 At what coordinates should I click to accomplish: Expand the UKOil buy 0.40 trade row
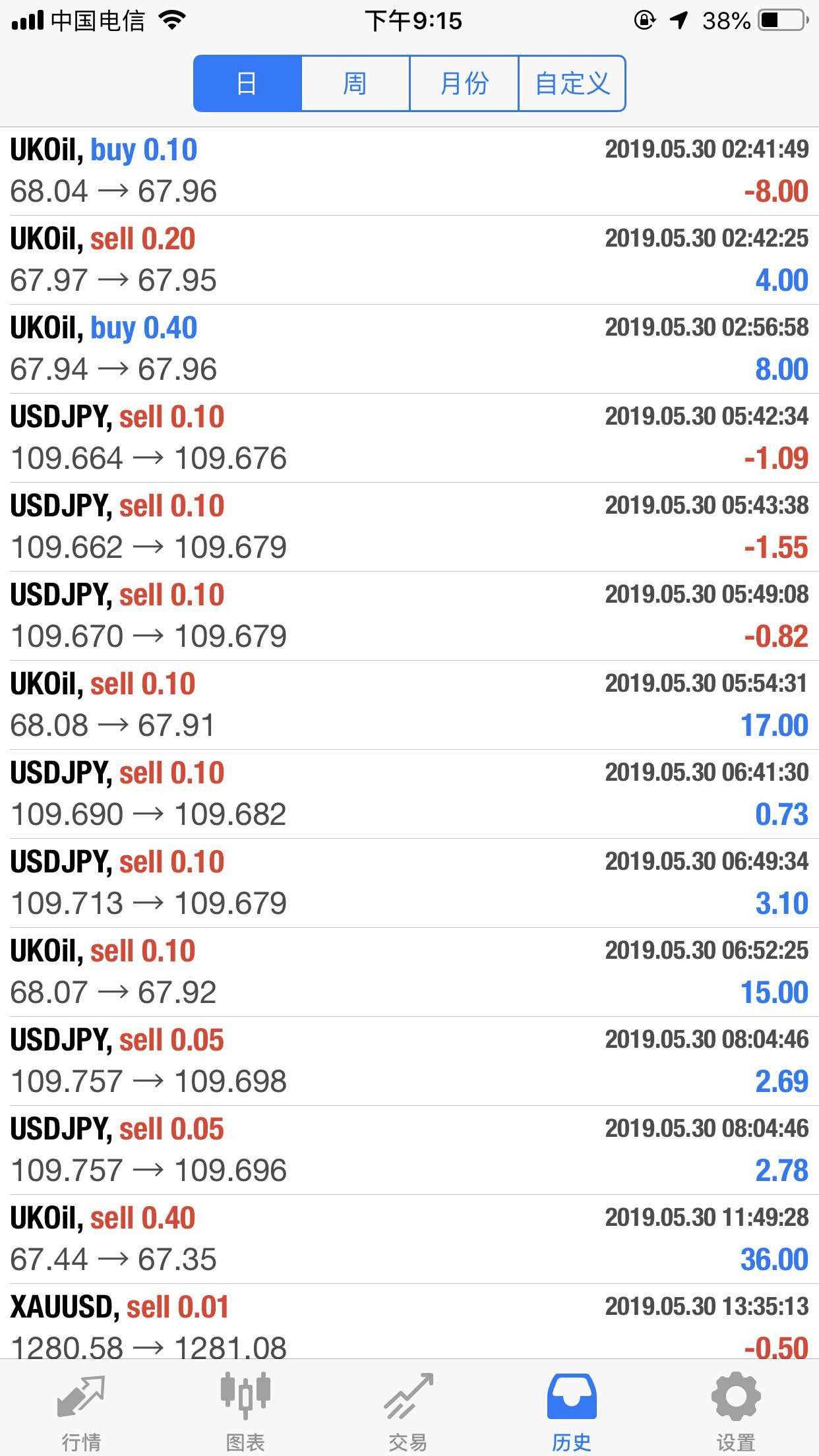409,349
